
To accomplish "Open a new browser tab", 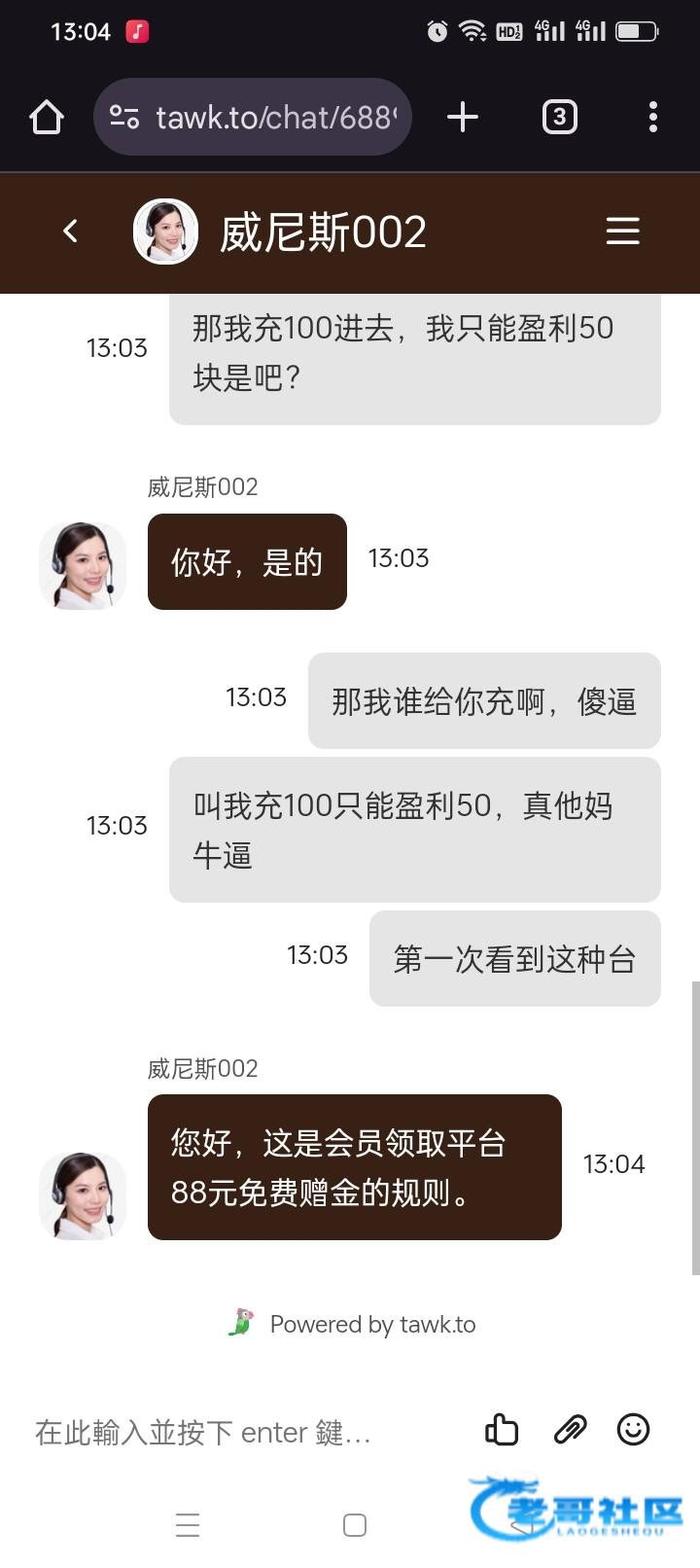I will point(463,118).
